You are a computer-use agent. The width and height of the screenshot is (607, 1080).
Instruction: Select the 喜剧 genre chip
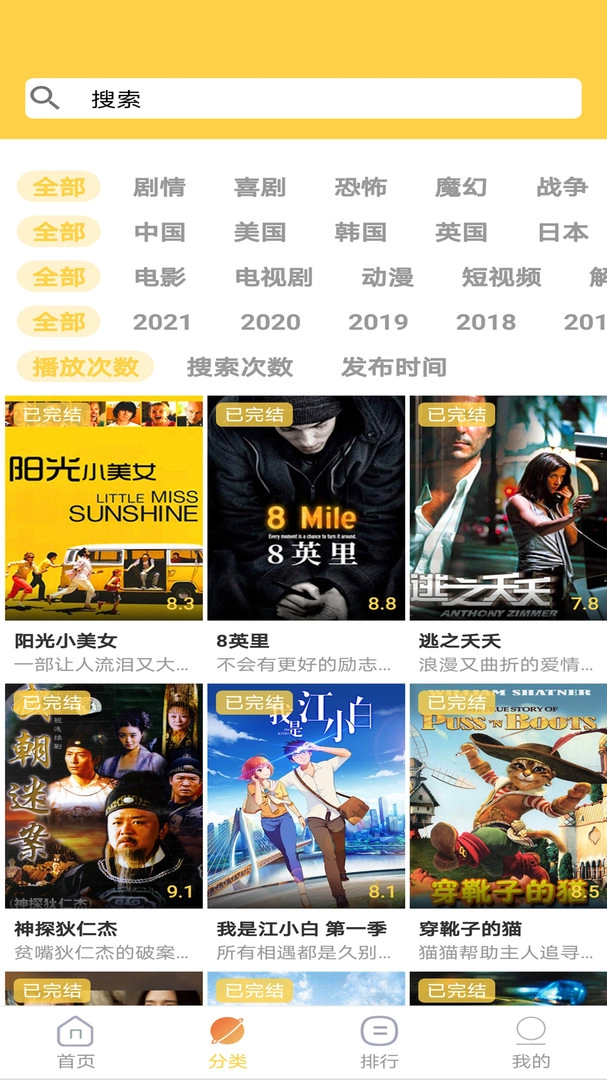[x=260, y=187]
